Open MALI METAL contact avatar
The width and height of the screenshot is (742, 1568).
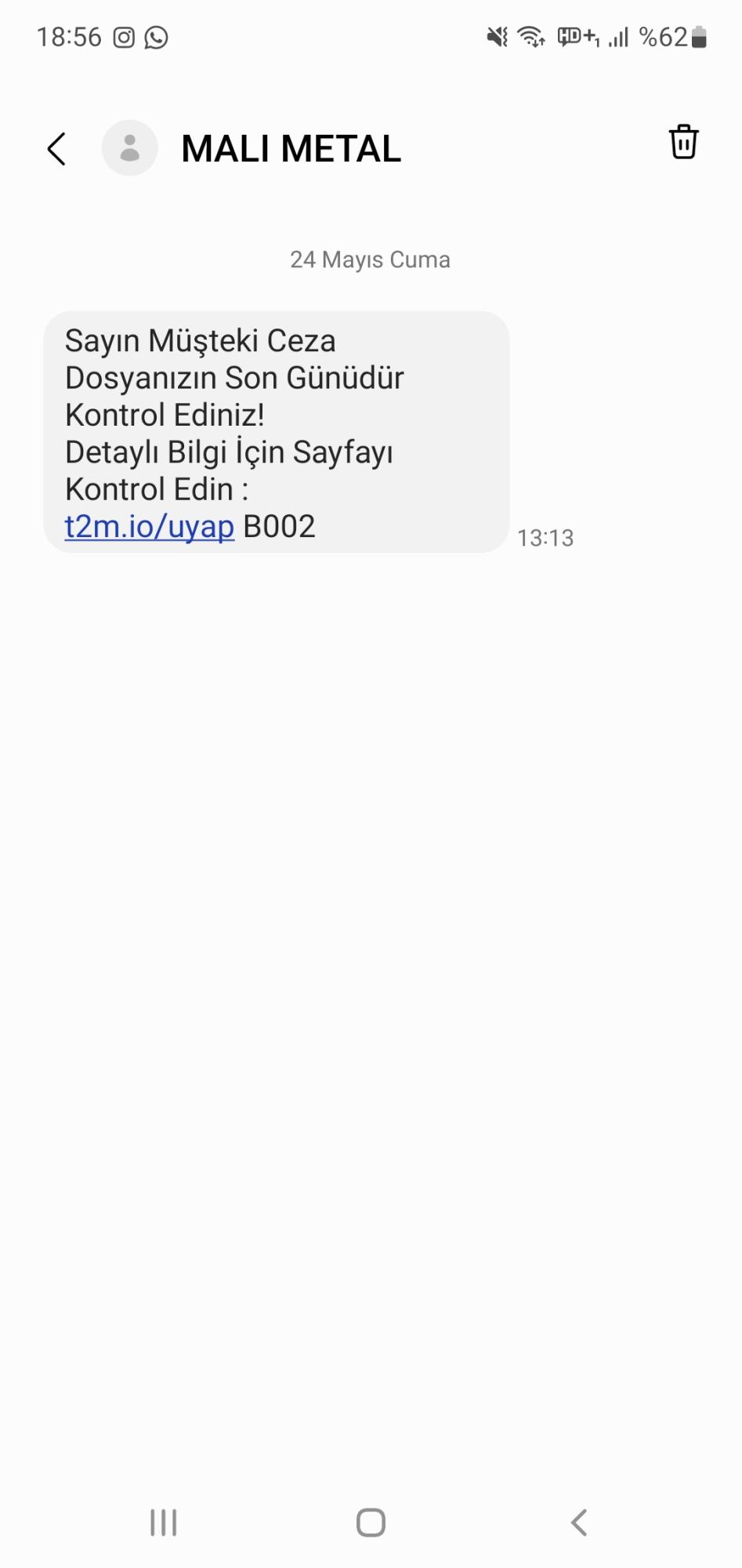(129, 147)
